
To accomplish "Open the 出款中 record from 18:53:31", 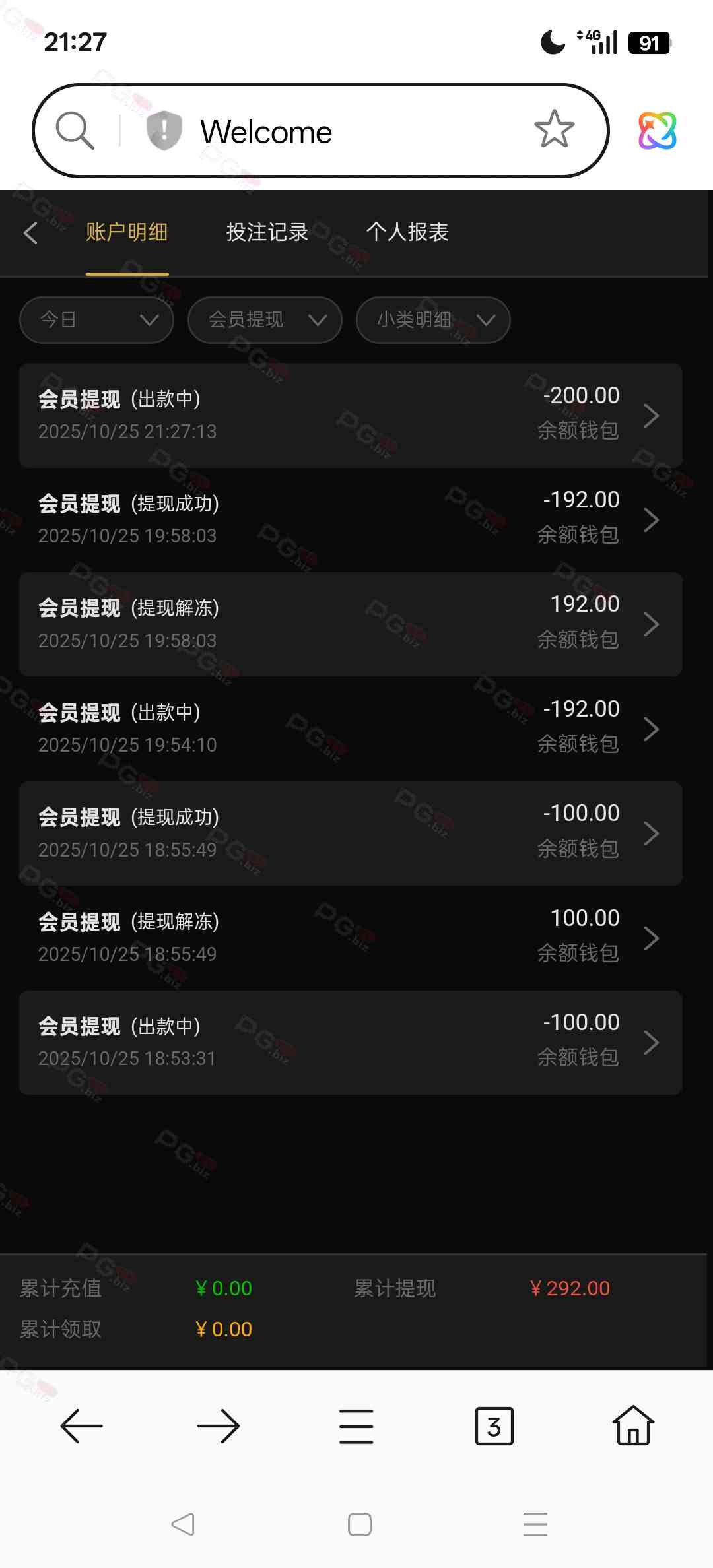I will click(351, 1043).
